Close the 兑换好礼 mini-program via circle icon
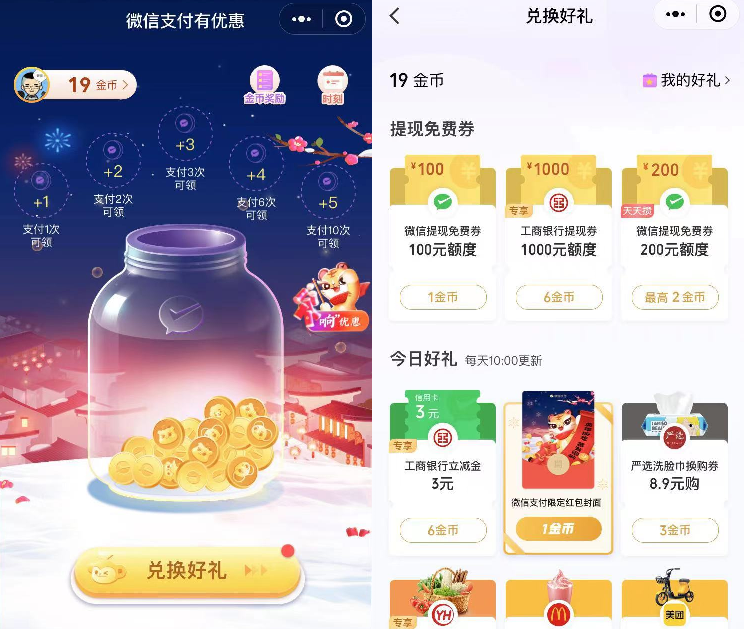 [717, 14]
